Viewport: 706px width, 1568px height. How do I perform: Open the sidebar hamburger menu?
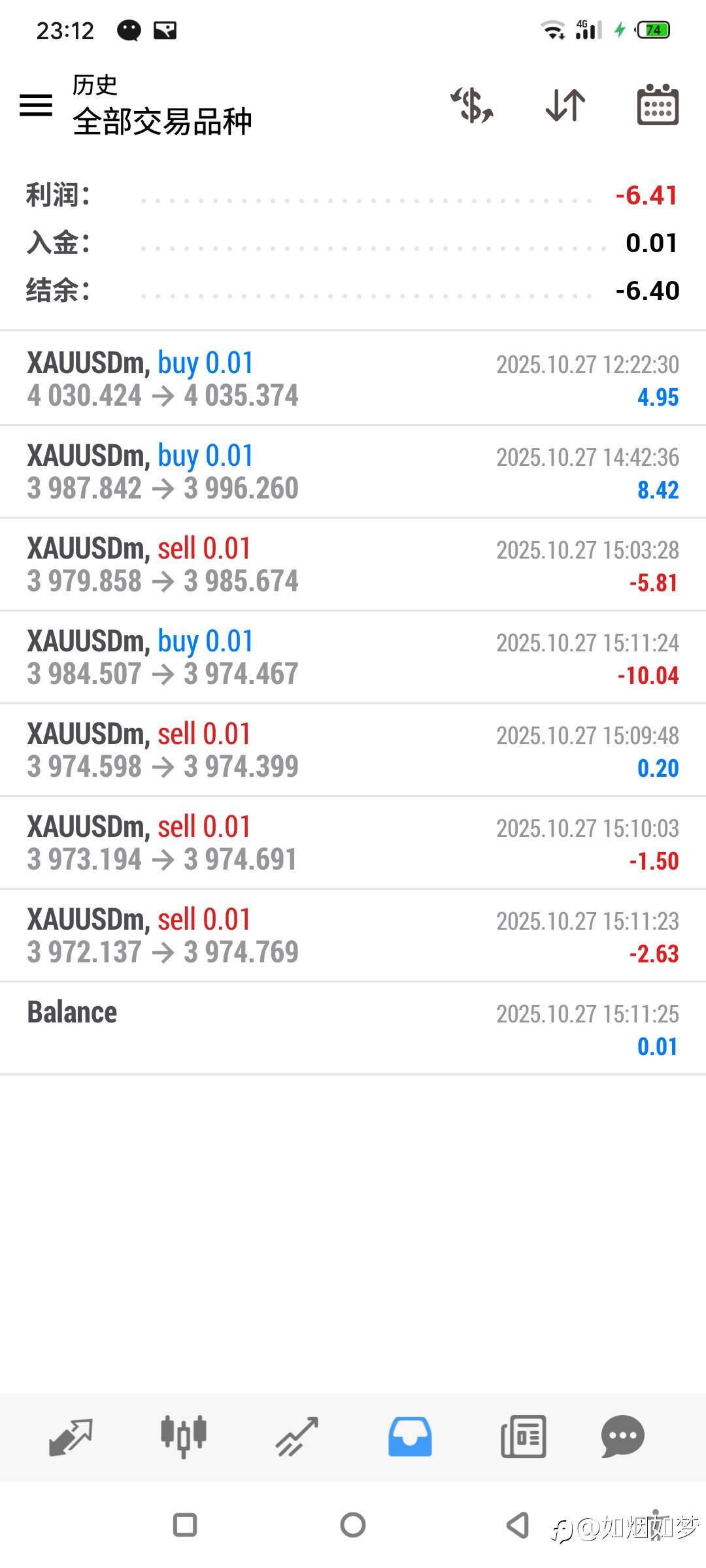point(35,106)
